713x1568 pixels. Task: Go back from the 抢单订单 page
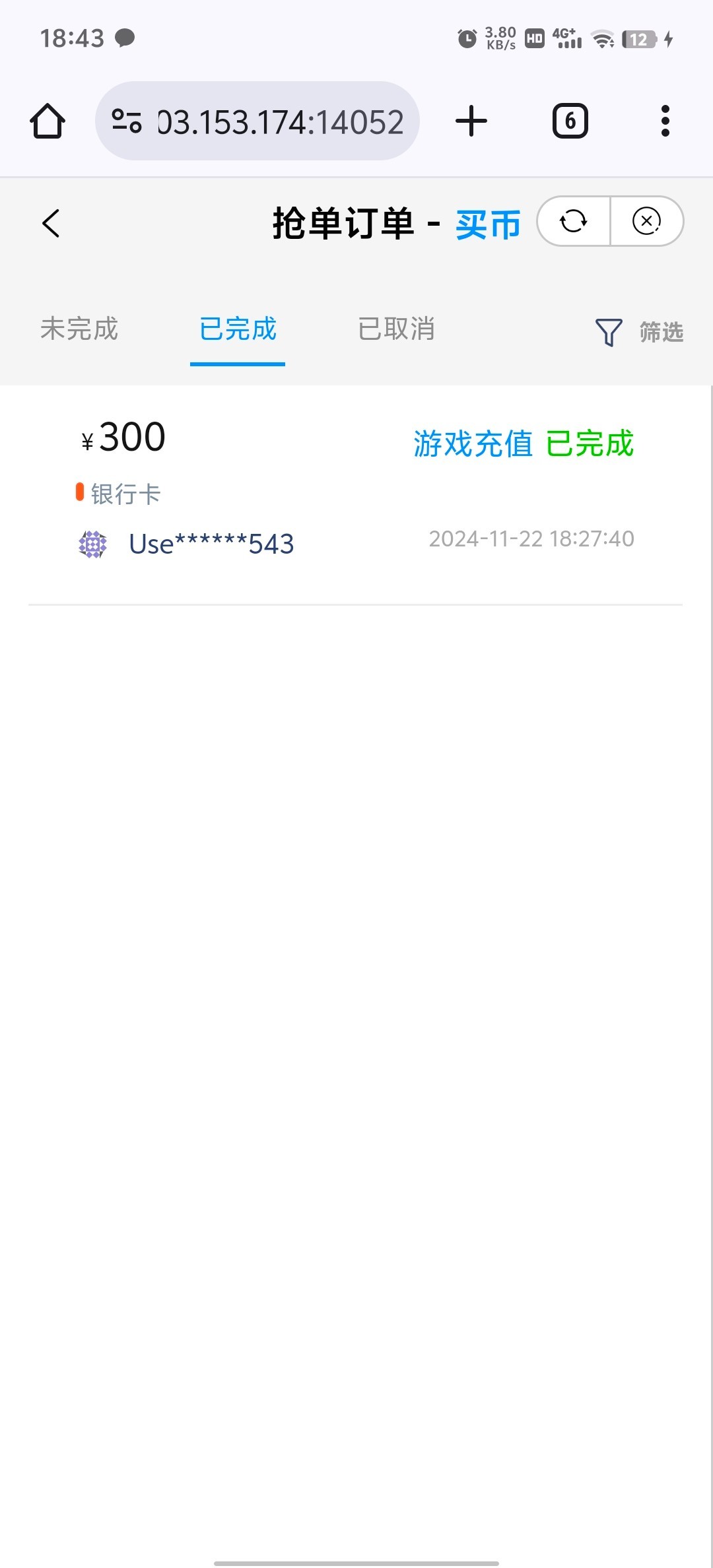click(x=51, y=223)
